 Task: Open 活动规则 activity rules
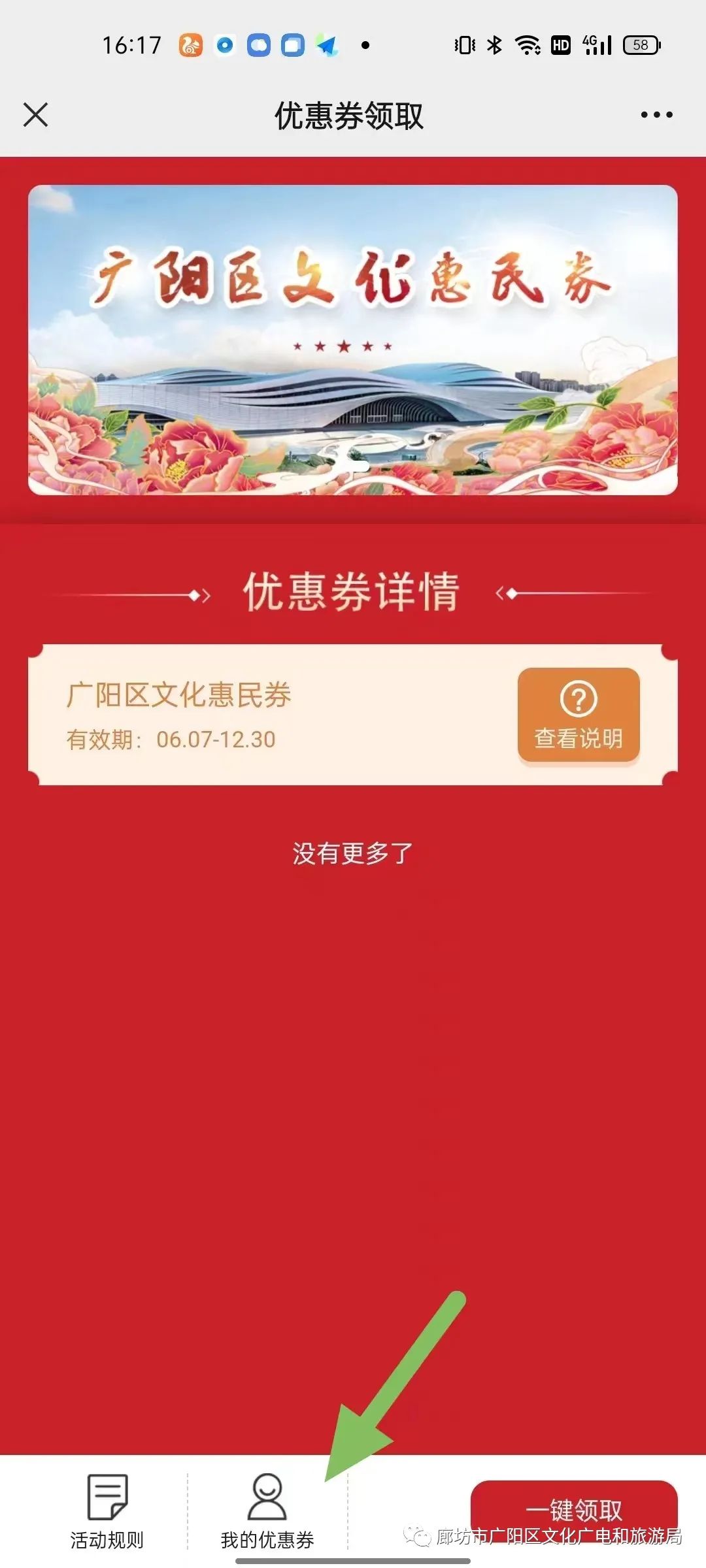coord(107,1511)
